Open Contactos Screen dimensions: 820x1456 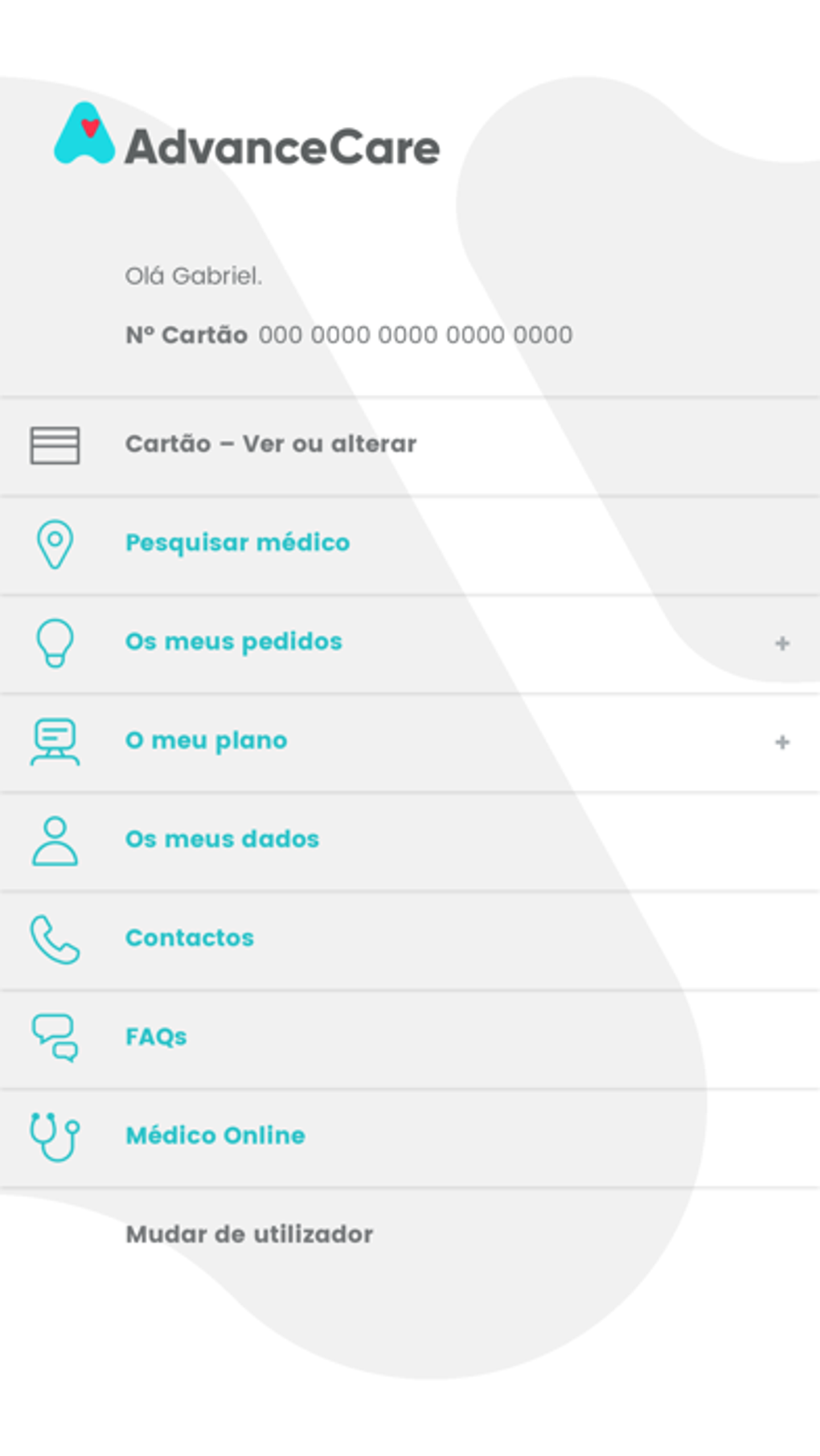click(x=190, y=939)
